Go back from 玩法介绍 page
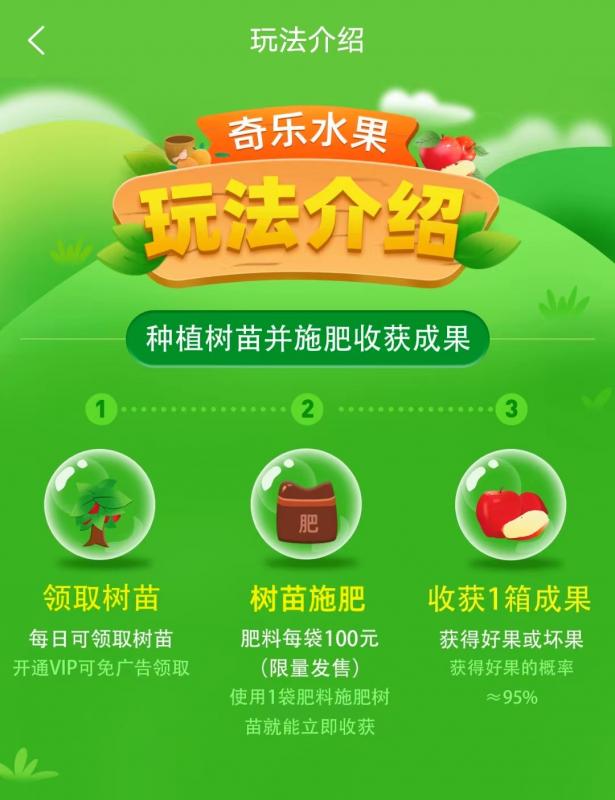615x800 pixels. pyautogui.click(x=37, y=41)
